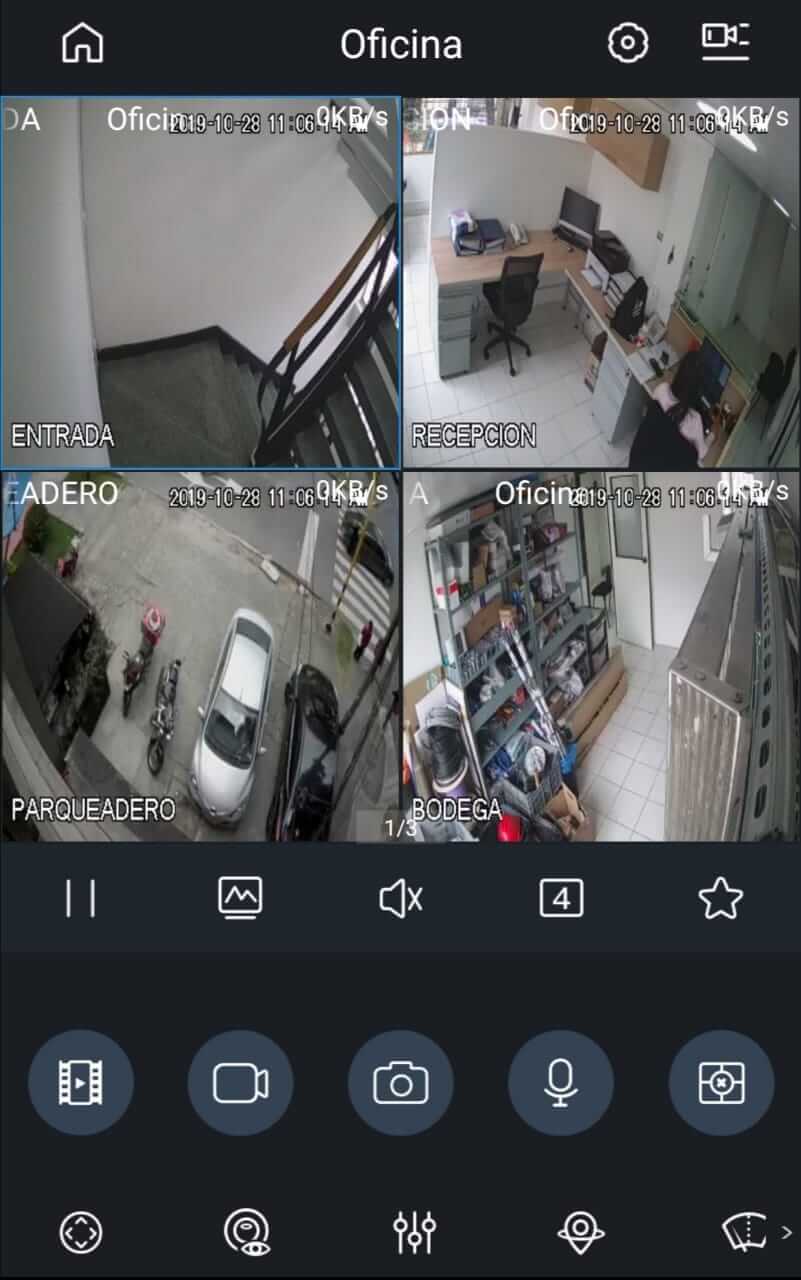Go to the home screen icon
This screenshot has width=801, height=1280.
pos(82,44)
